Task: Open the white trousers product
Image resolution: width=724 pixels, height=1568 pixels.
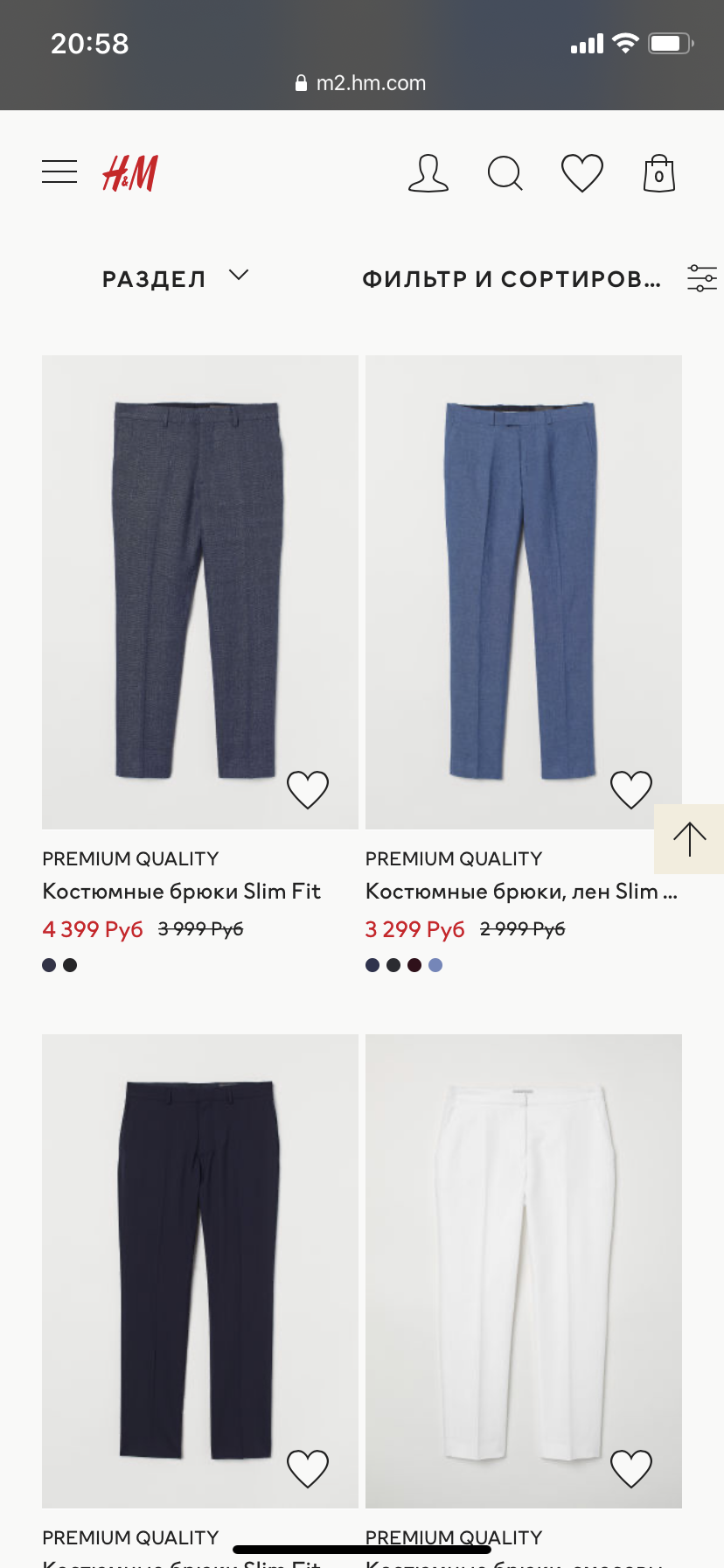Action: coord(523,1270)
